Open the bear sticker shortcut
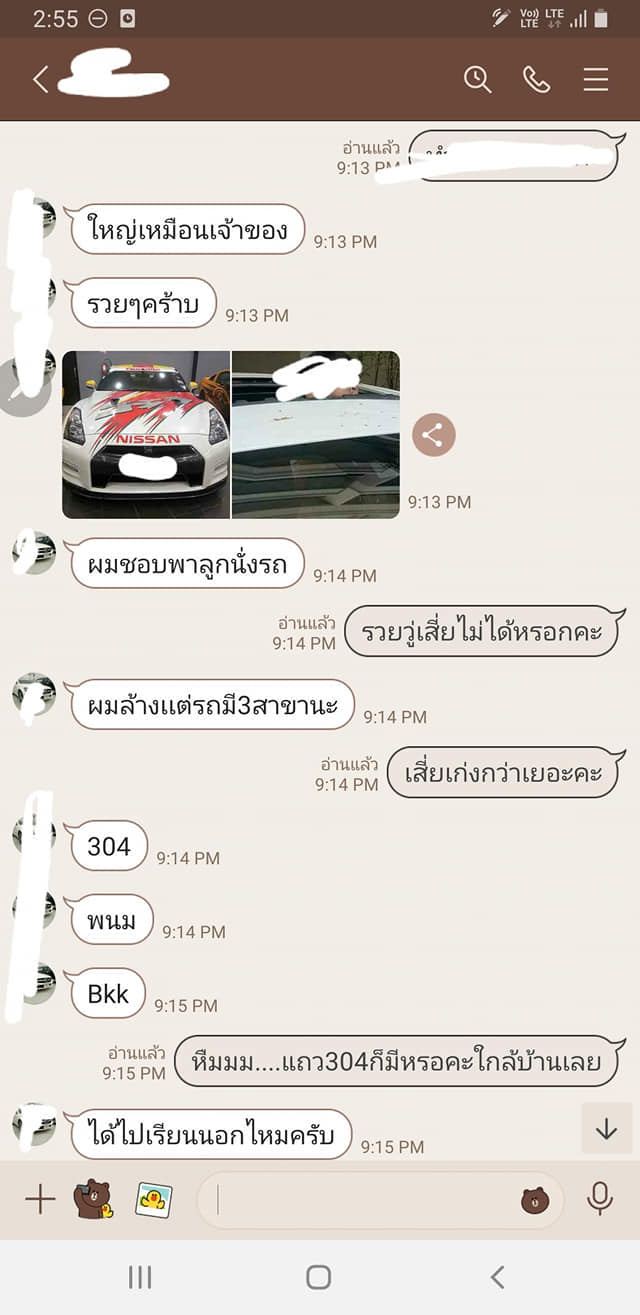640x1315 pixels. point(93,1199)
